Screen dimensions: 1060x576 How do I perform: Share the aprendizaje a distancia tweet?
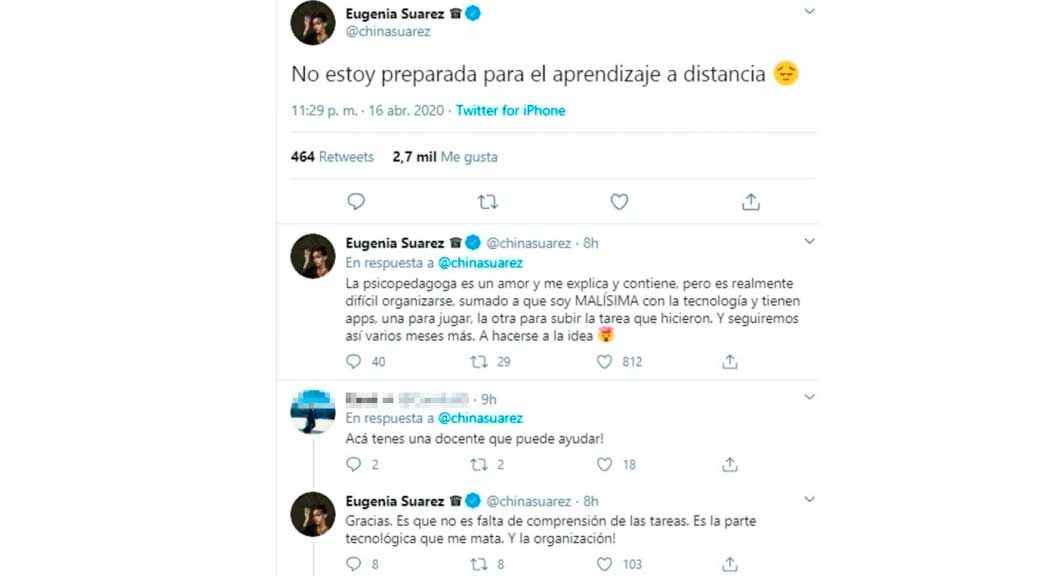[750, 202]
